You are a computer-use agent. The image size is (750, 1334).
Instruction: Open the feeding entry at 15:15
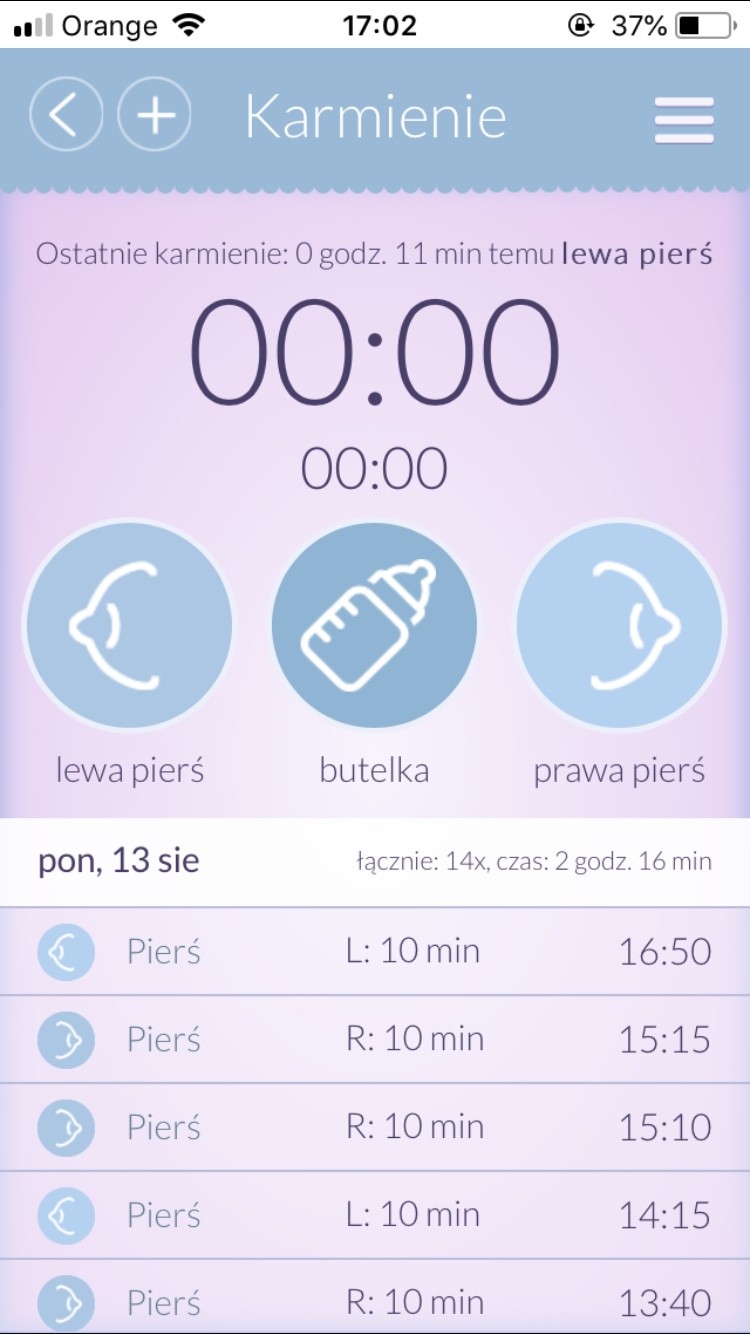coord(375,1039)
